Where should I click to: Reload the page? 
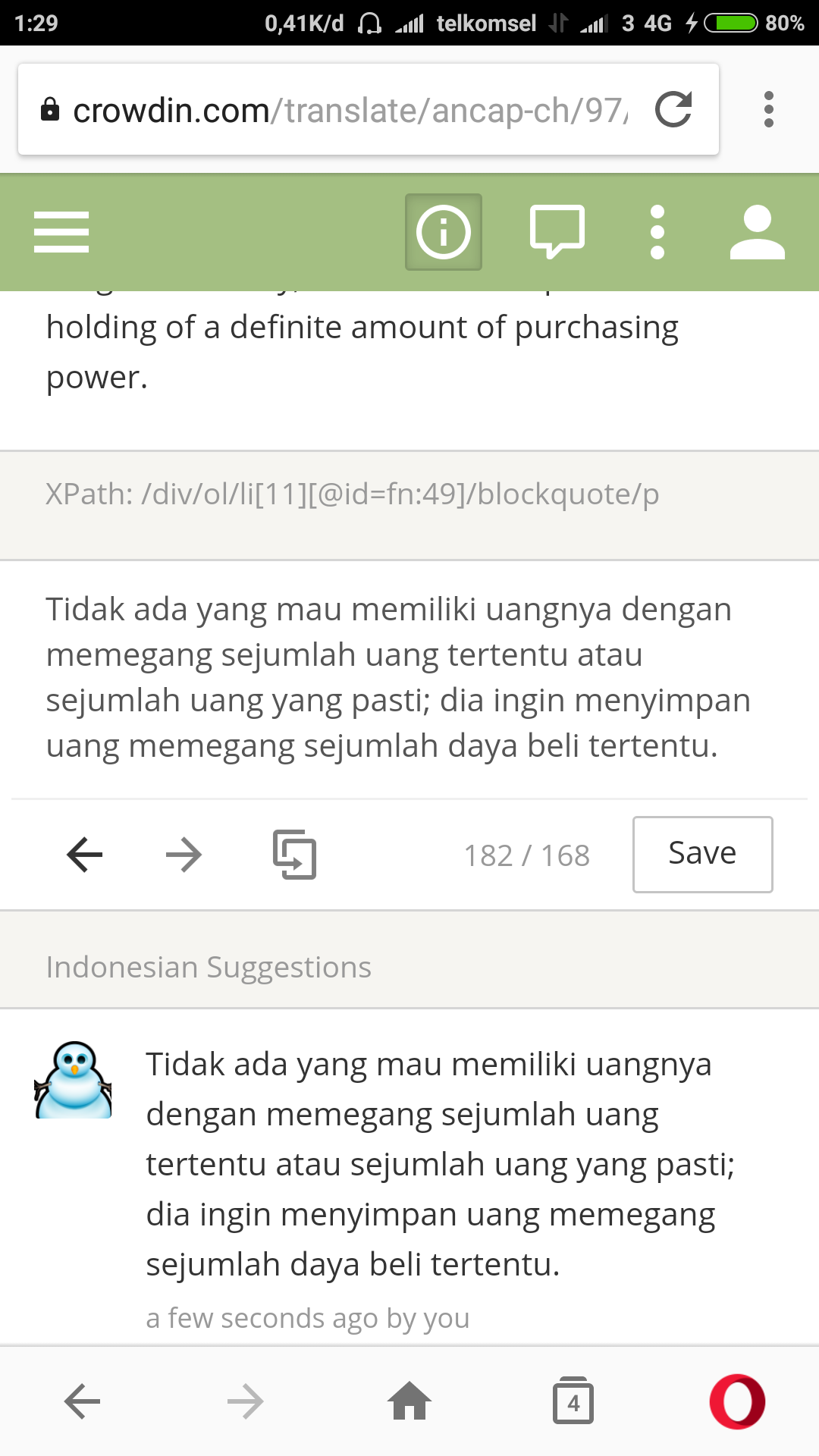click(x=673, y=109)
